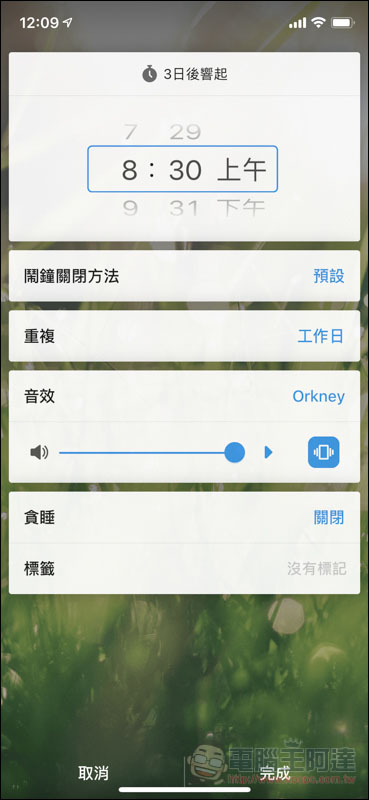369x800 pixels.
Task: Open the 貪睡 snooze setting
Action: [184, 517]
